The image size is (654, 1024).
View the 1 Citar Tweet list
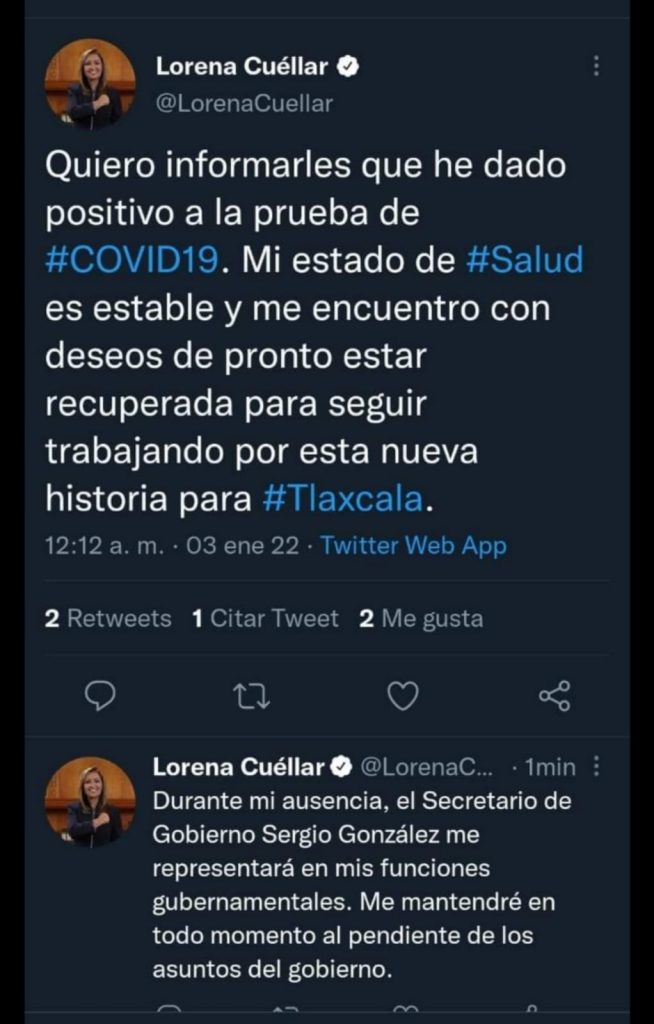click(x=265, y=618)
